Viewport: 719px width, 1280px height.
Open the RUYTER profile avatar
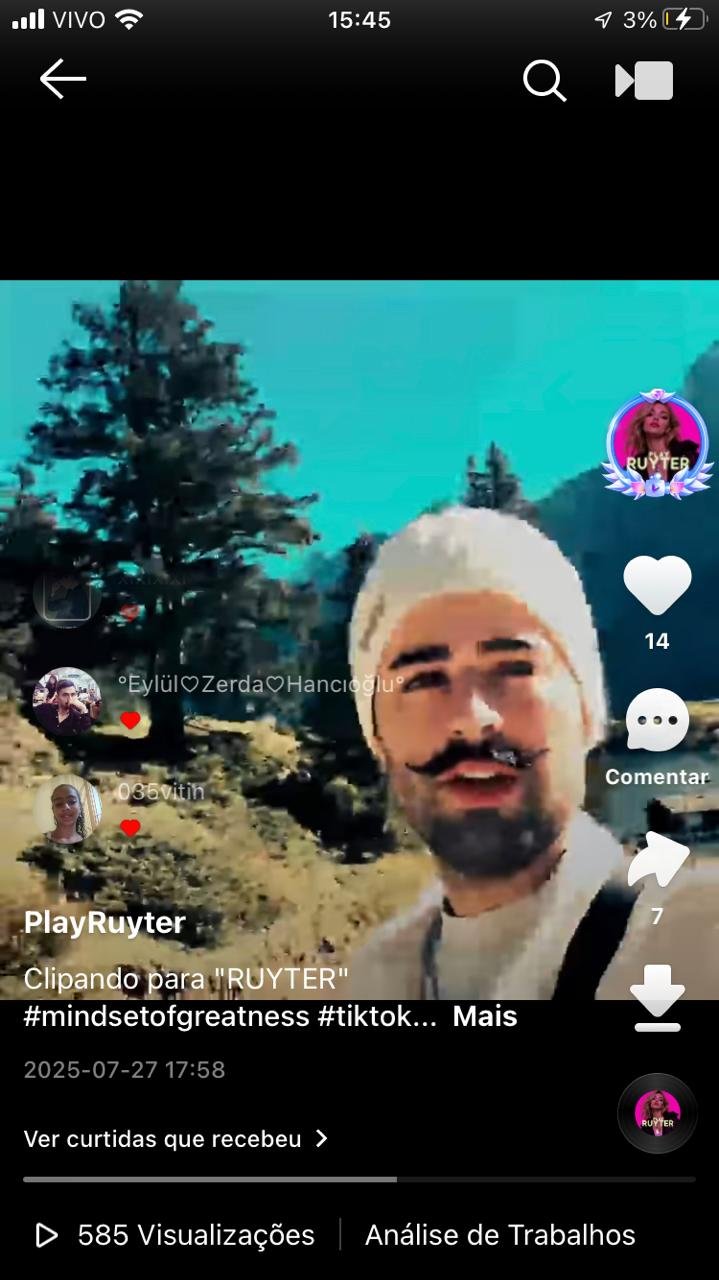point(657,445)
